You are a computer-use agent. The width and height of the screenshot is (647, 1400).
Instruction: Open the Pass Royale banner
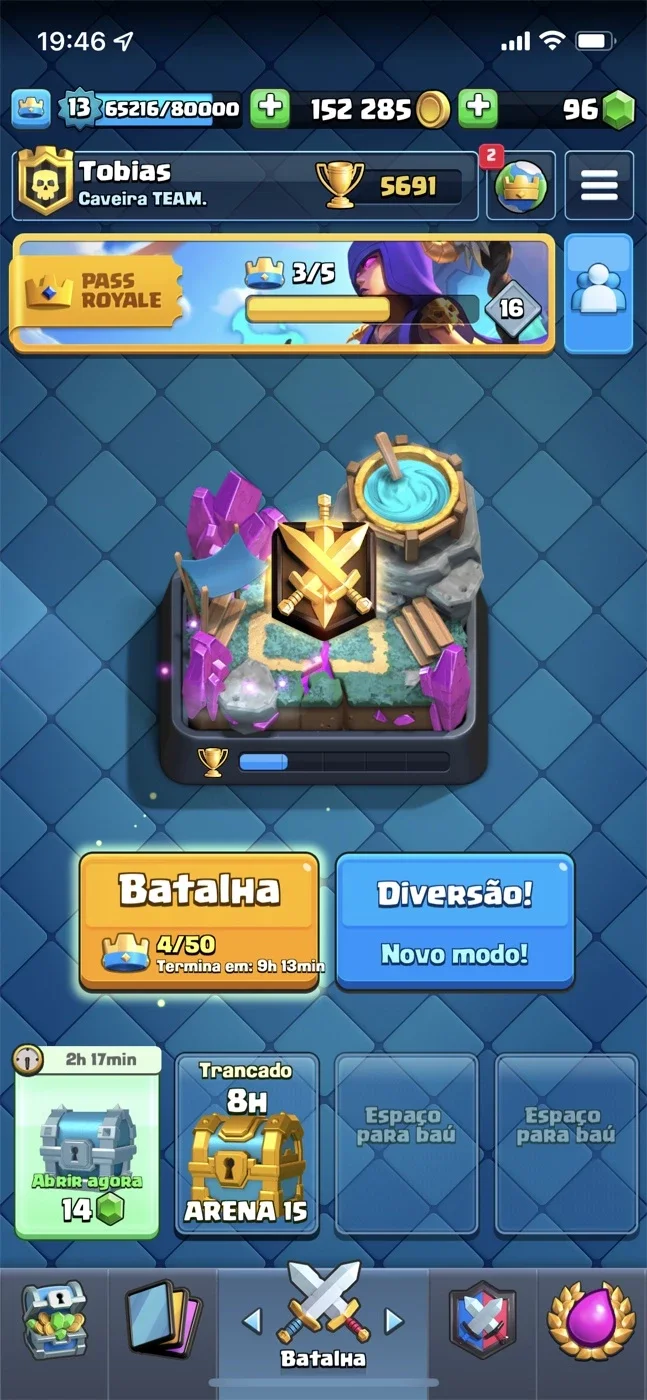283,293
